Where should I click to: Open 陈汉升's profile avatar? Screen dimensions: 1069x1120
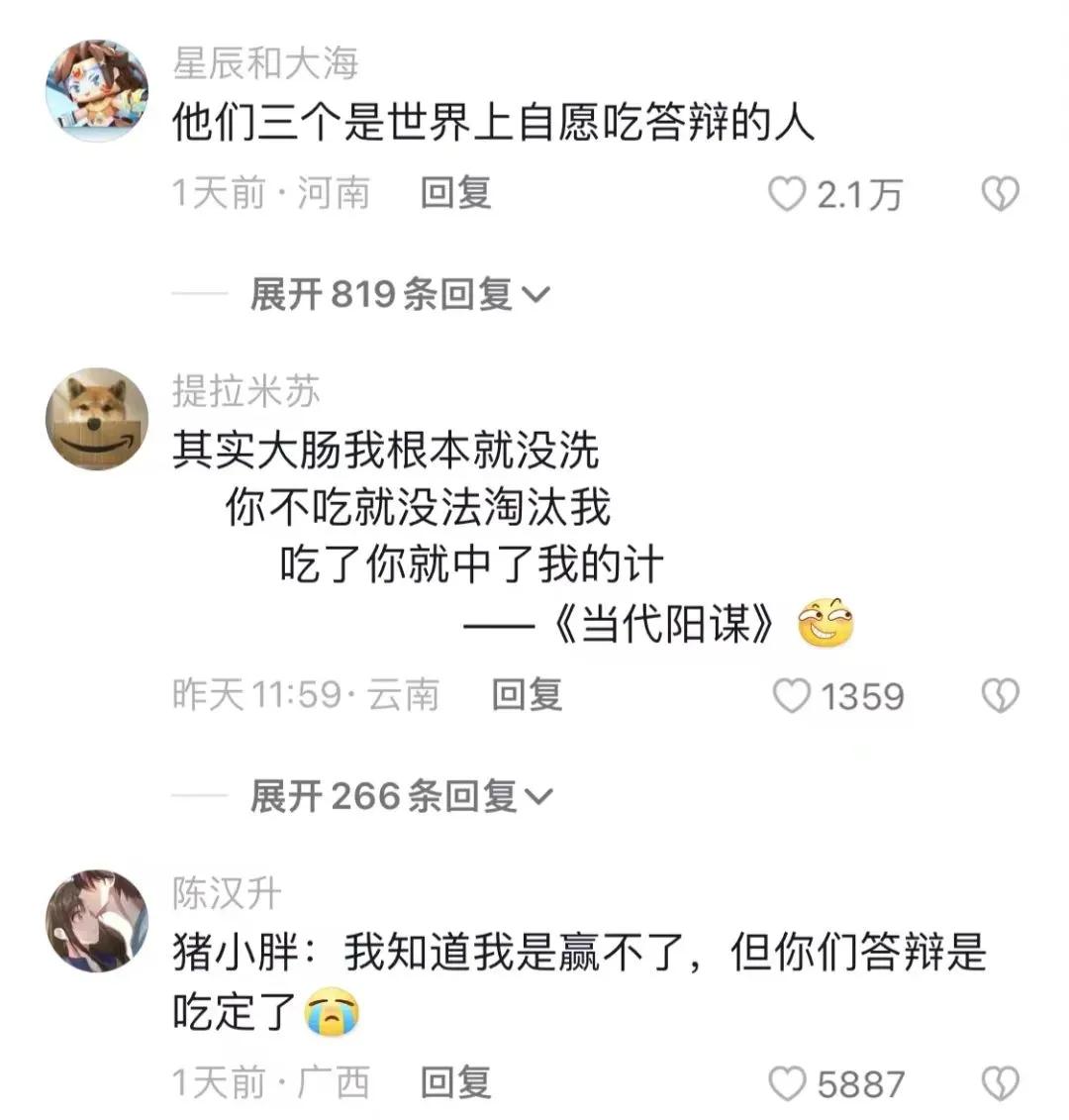pyautogui.click(x=97, y=922)
